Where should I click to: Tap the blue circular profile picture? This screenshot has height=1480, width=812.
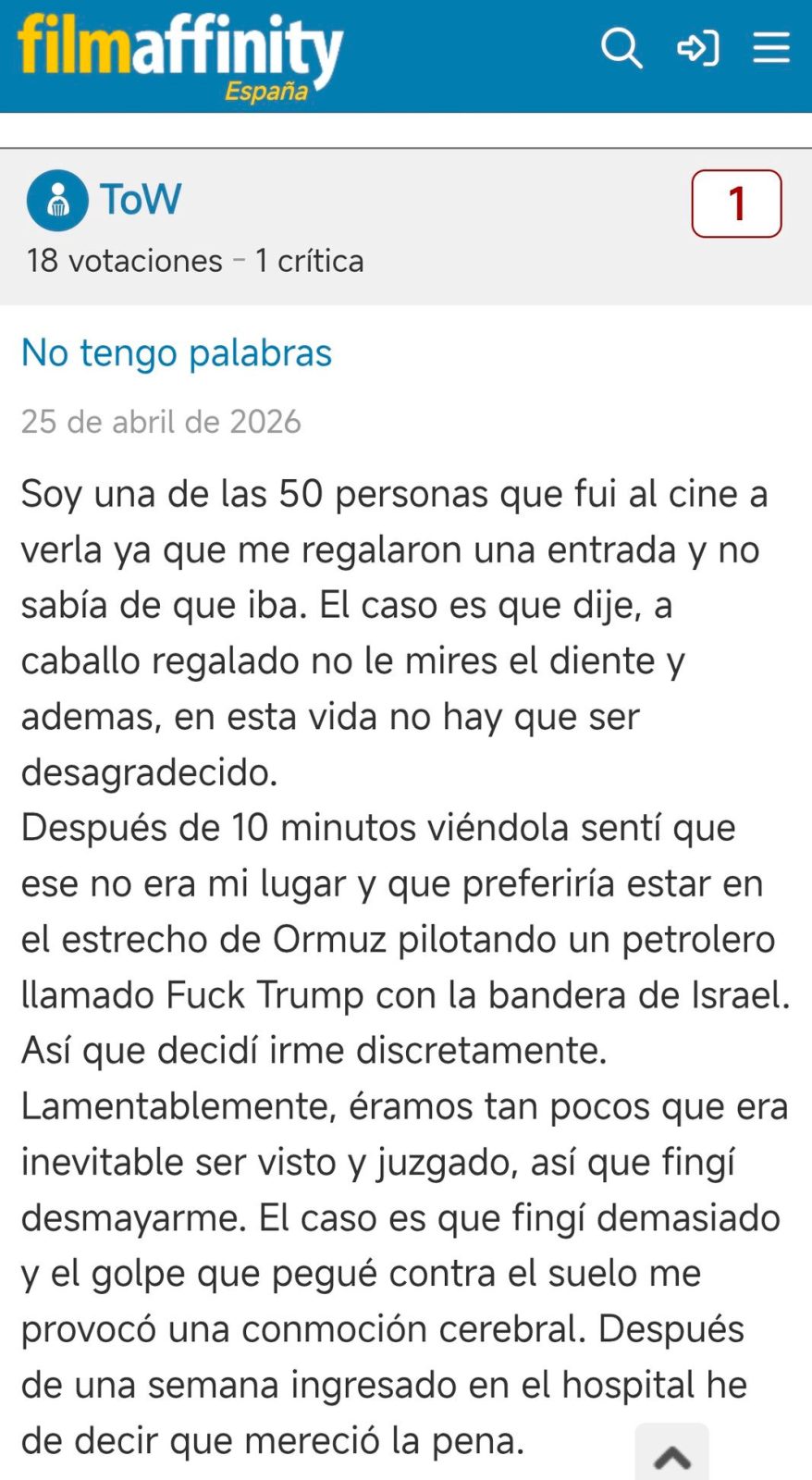(57, 199)
